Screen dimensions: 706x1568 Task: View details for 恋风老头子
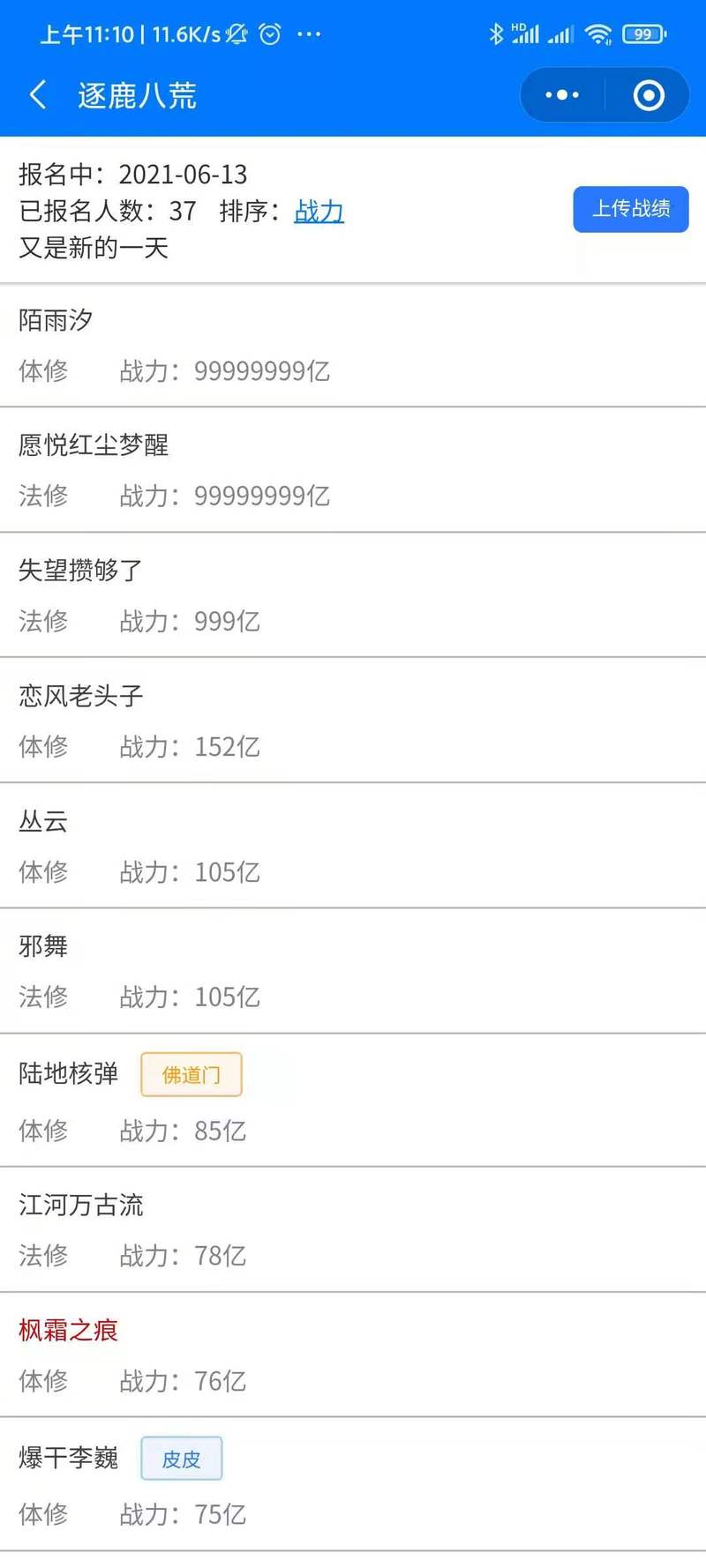(x=353, y=721)
